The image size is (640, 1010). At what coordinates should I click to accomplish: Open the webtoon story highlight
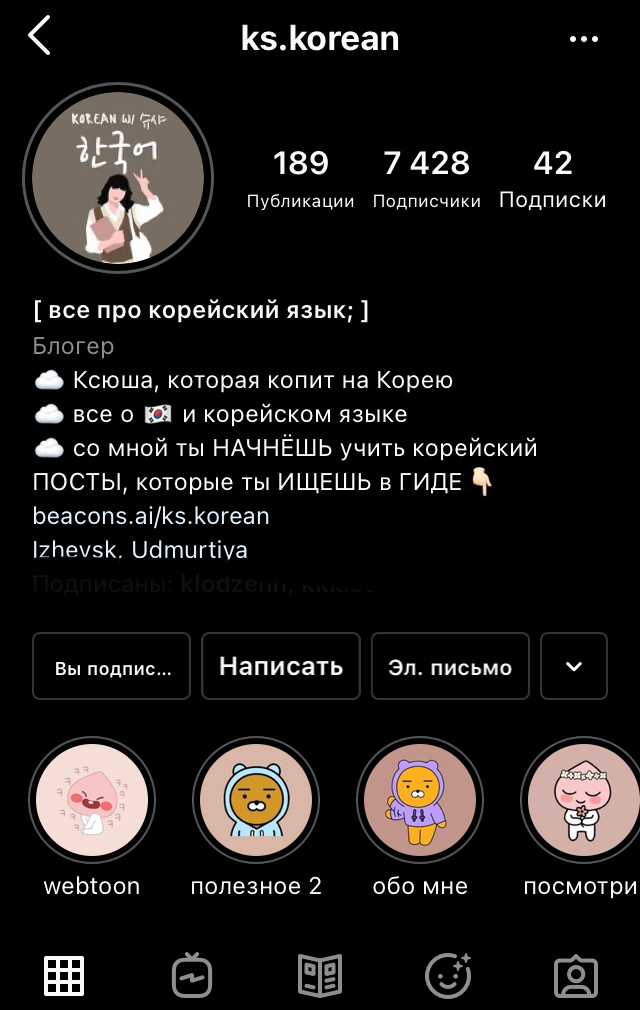(92, 800)
